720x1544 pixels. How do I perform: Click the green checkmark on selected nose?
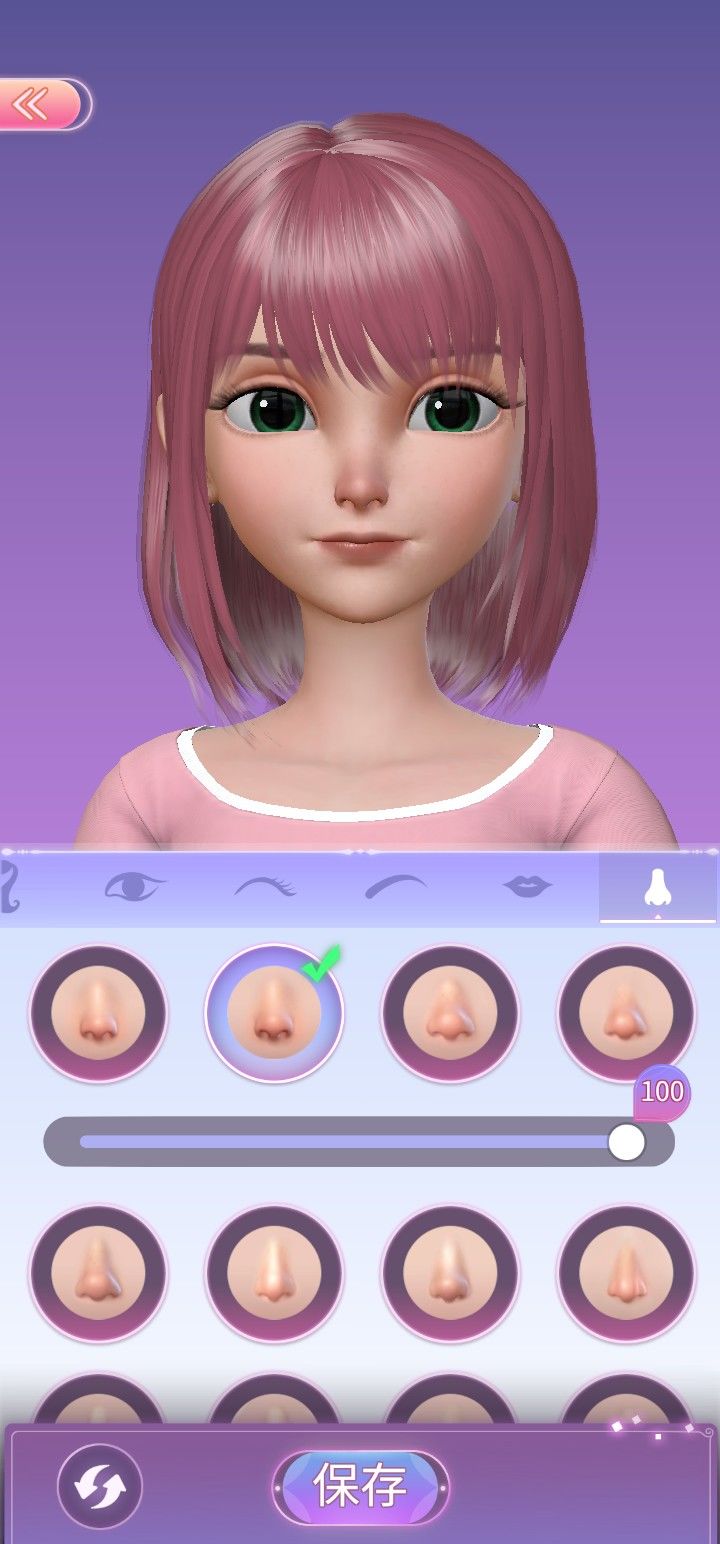pos(320,963)
